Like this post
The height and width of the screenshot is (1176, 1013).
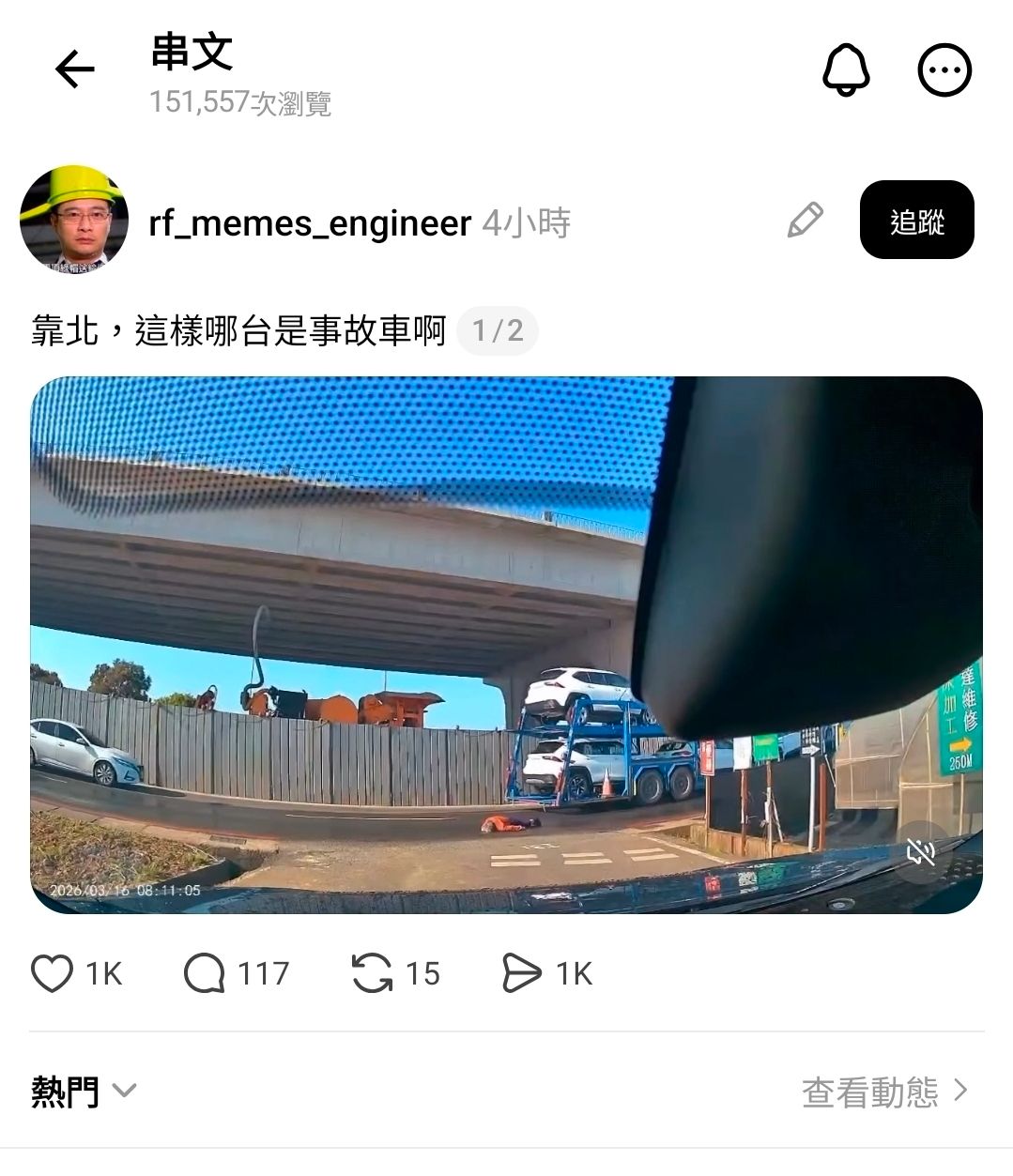point(53,973)
